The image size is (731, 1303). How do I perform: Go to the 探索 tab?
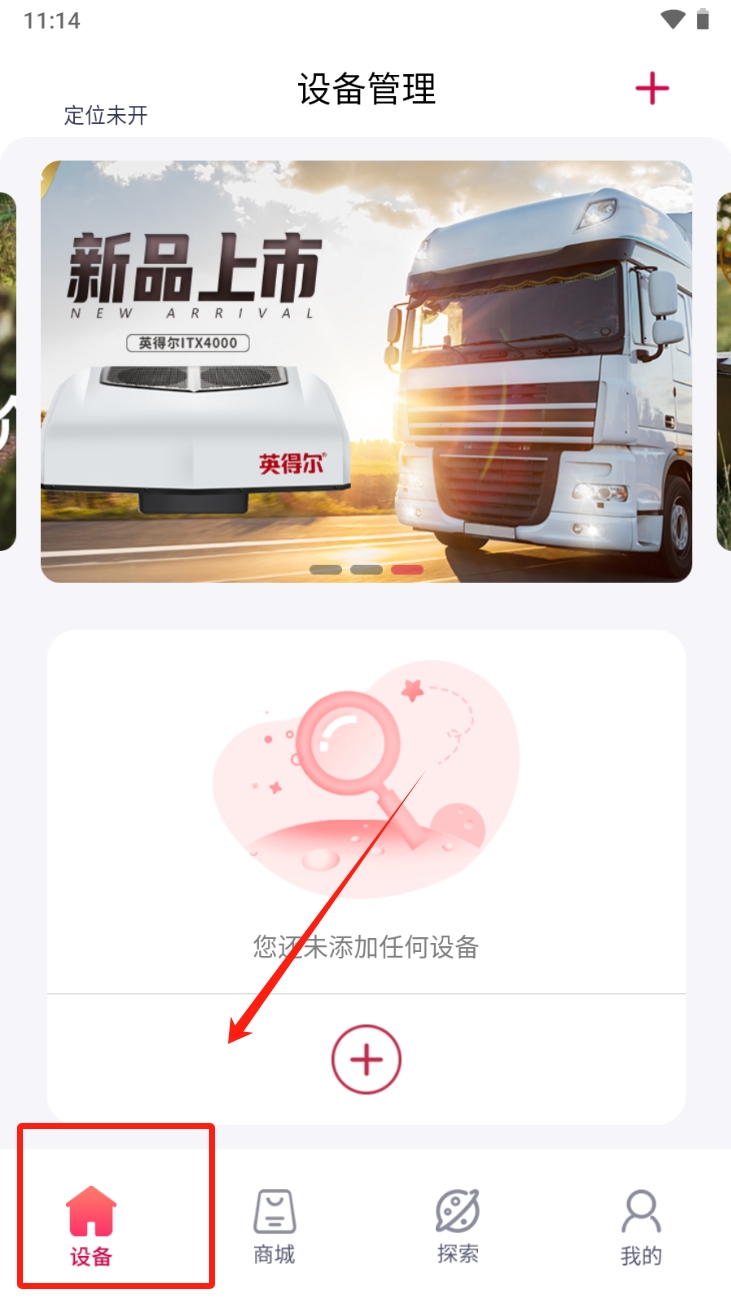pyautogui.click(x=458, y=1226)
